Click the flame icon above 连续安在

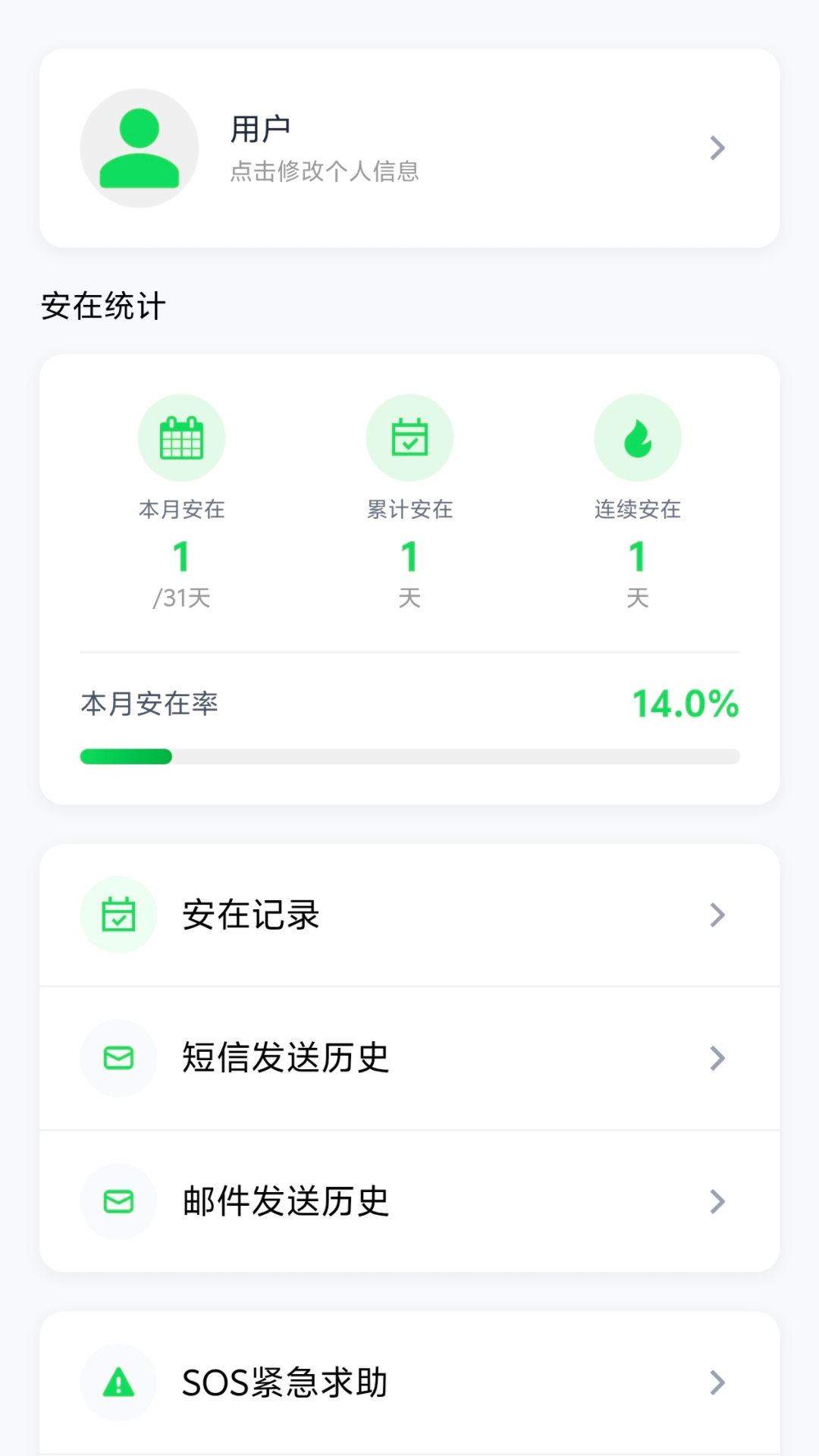click(x=637, y=438)
